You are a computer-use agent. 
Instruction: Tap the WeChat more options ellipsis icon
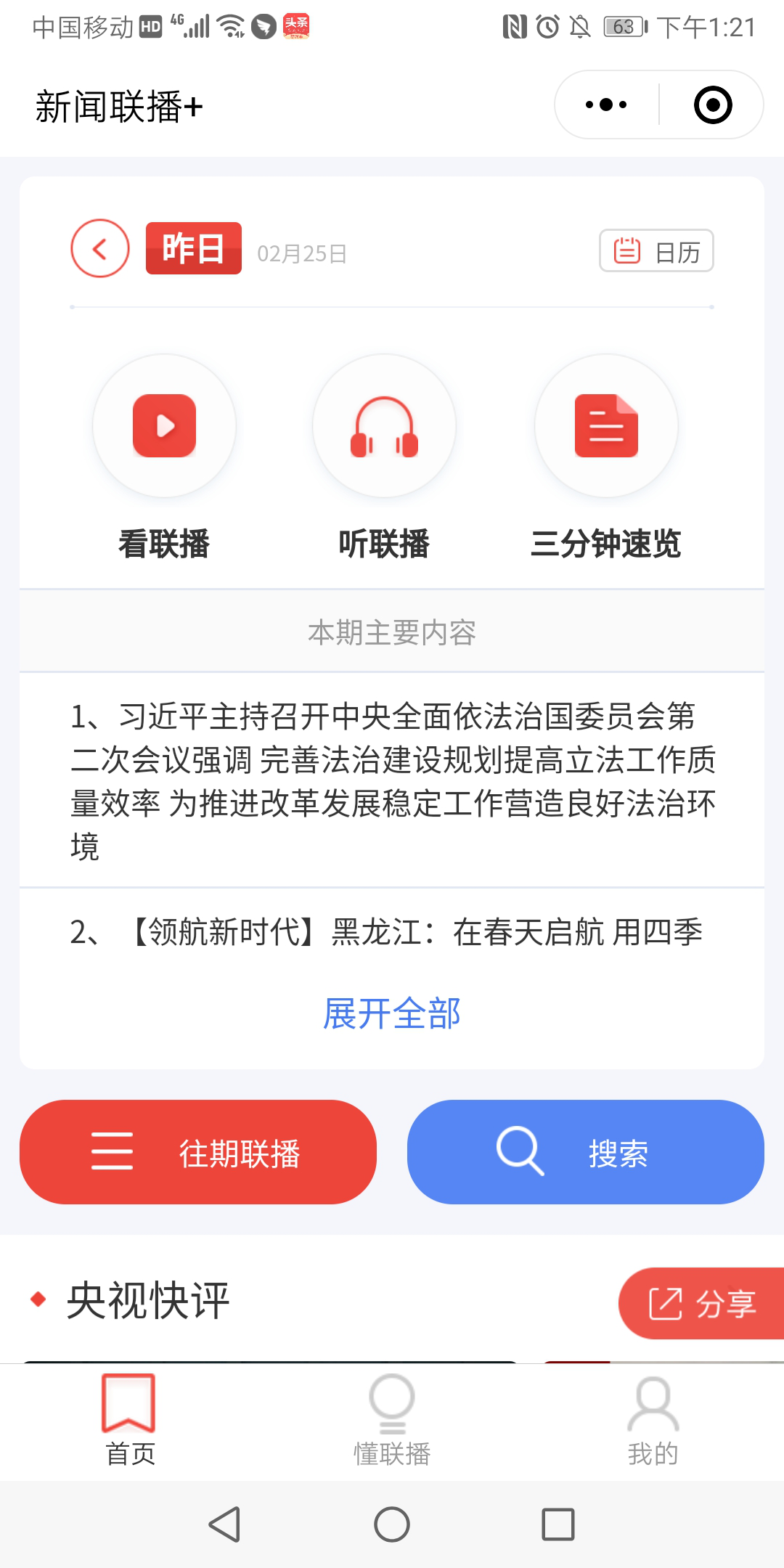coord(604,104)
